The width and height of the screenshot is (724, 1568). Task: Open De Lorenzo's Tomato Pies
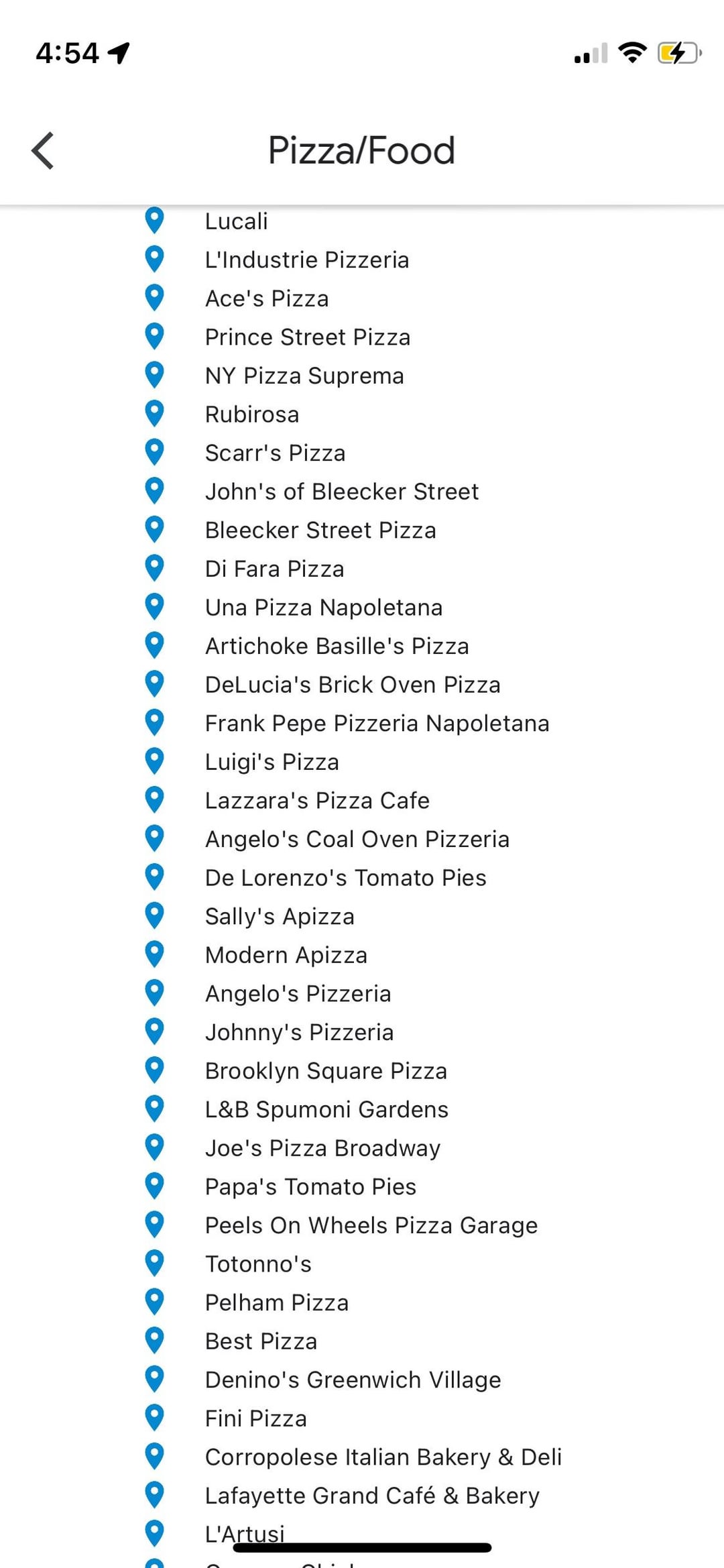coord(346,877)
